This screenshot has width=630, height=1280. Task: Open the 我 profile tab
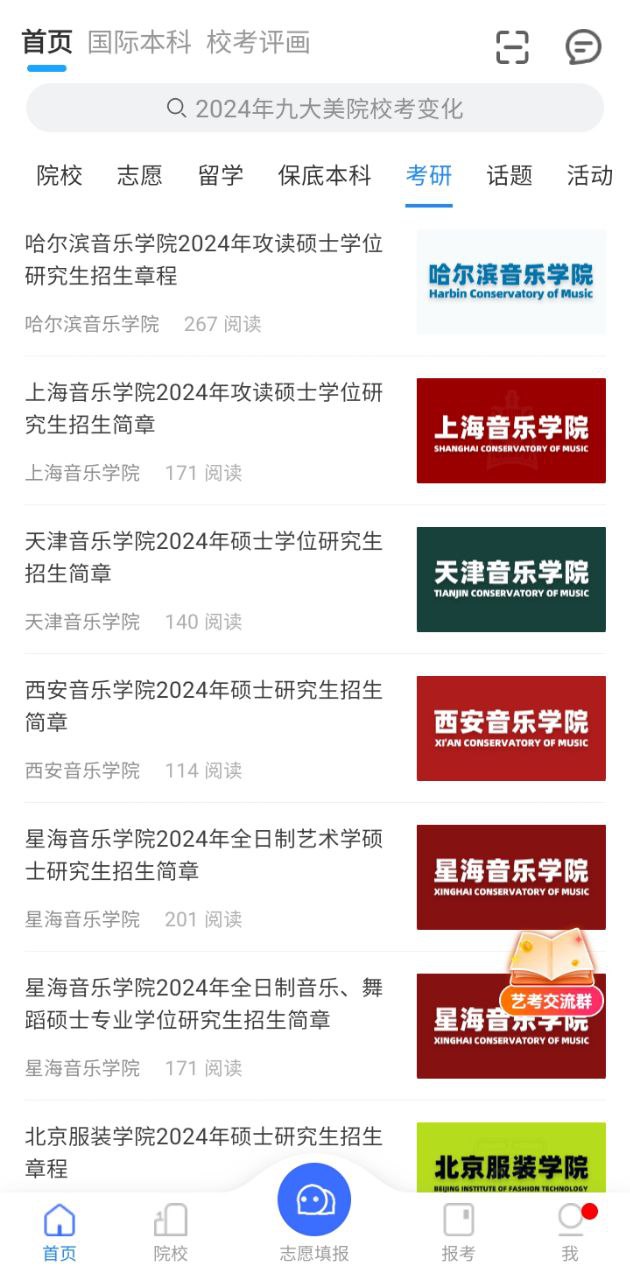[570, 1232]
